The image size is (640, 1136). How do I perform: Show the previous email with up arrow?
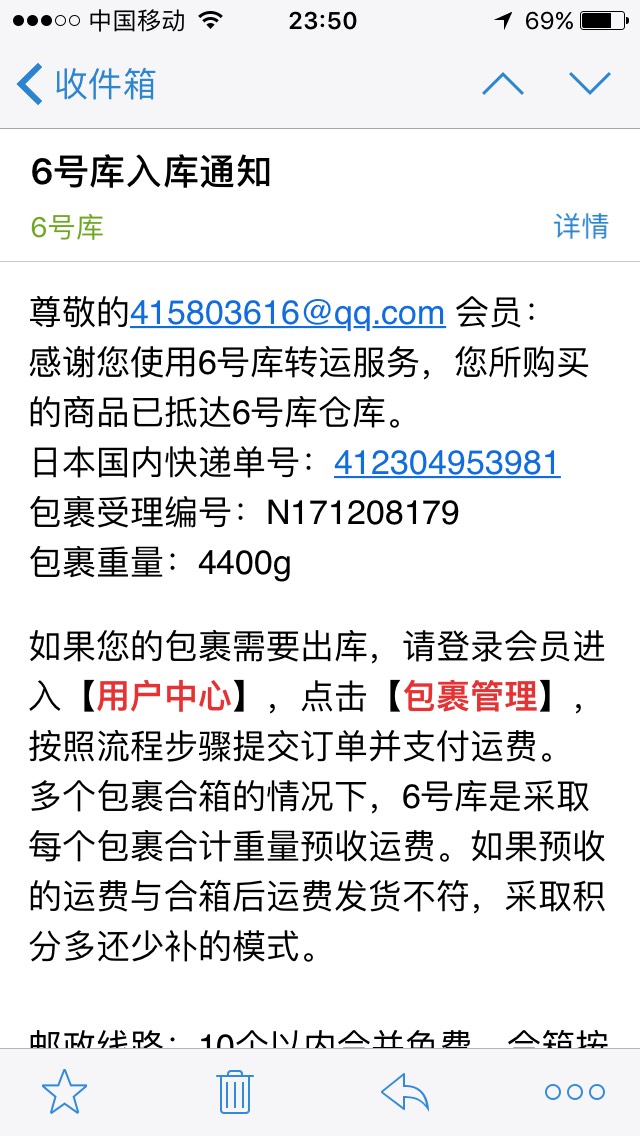pos(502,84)
